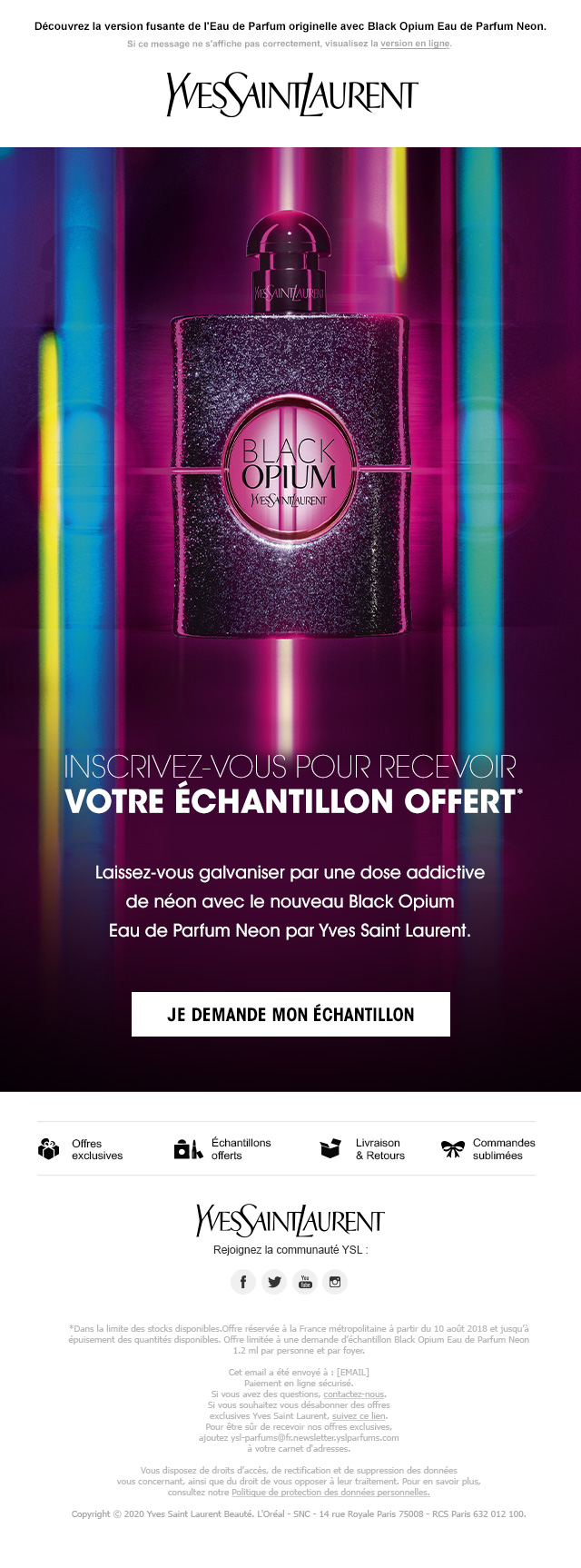Visit the YSL YouTube channel

click(x=305, y=1282)
